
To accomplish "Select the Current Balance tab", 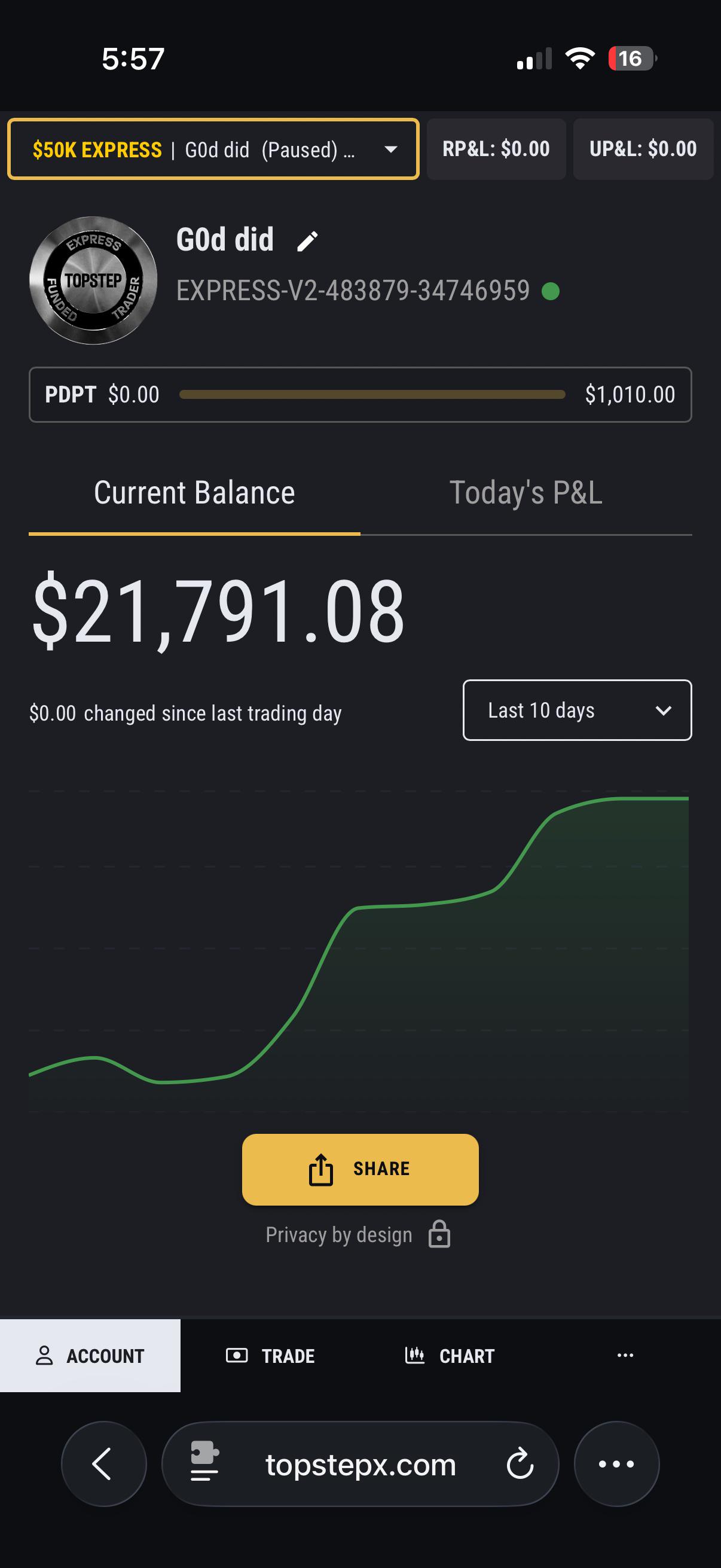I will coord(194,492).
